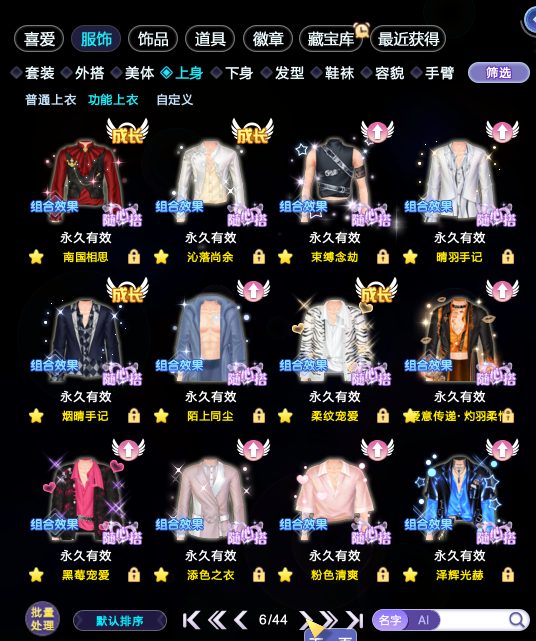Open the 自定义 sub-tab
536x641 pixels.
pyautogui.click(x=175, y=100)
